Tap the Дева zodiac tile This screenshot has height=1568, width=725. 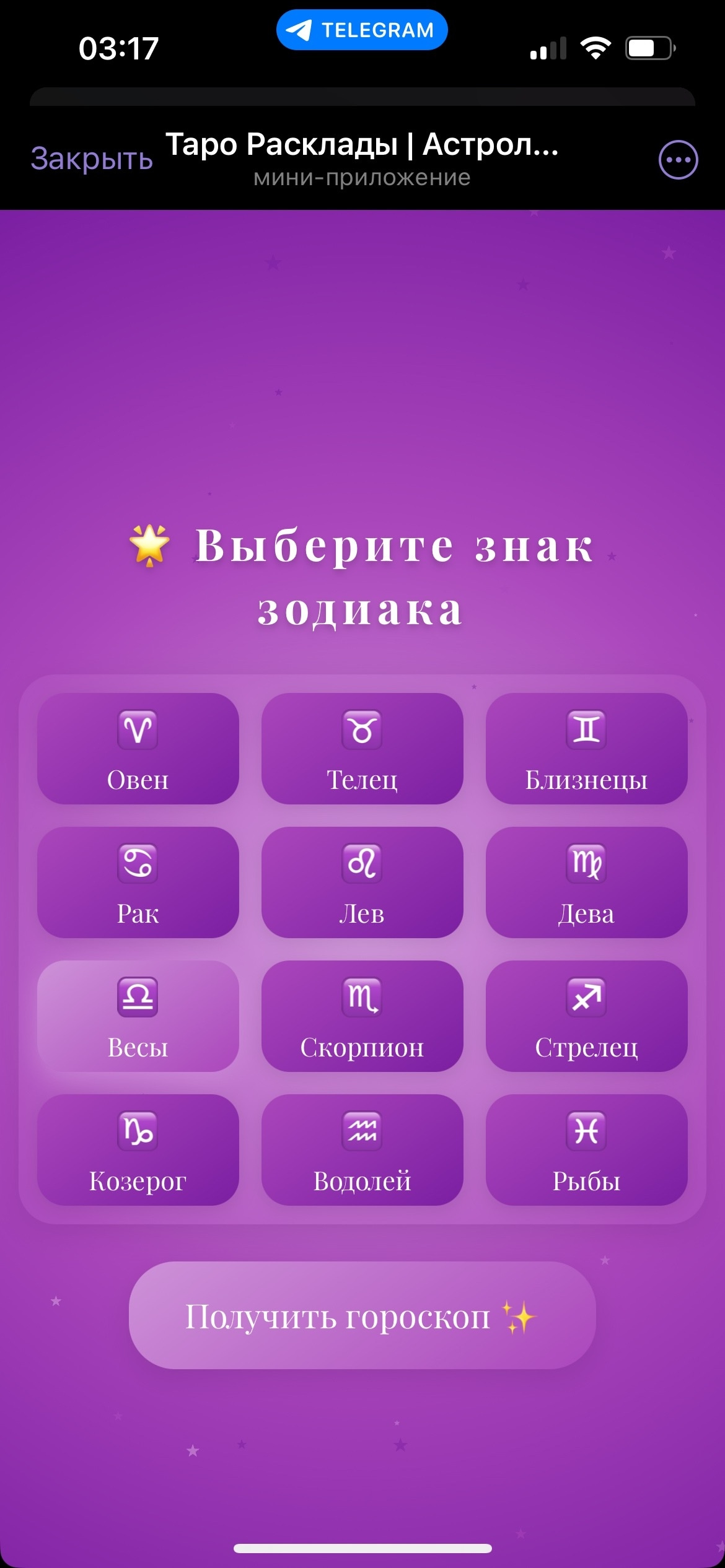pyautogui.click(x=586, y=882)
